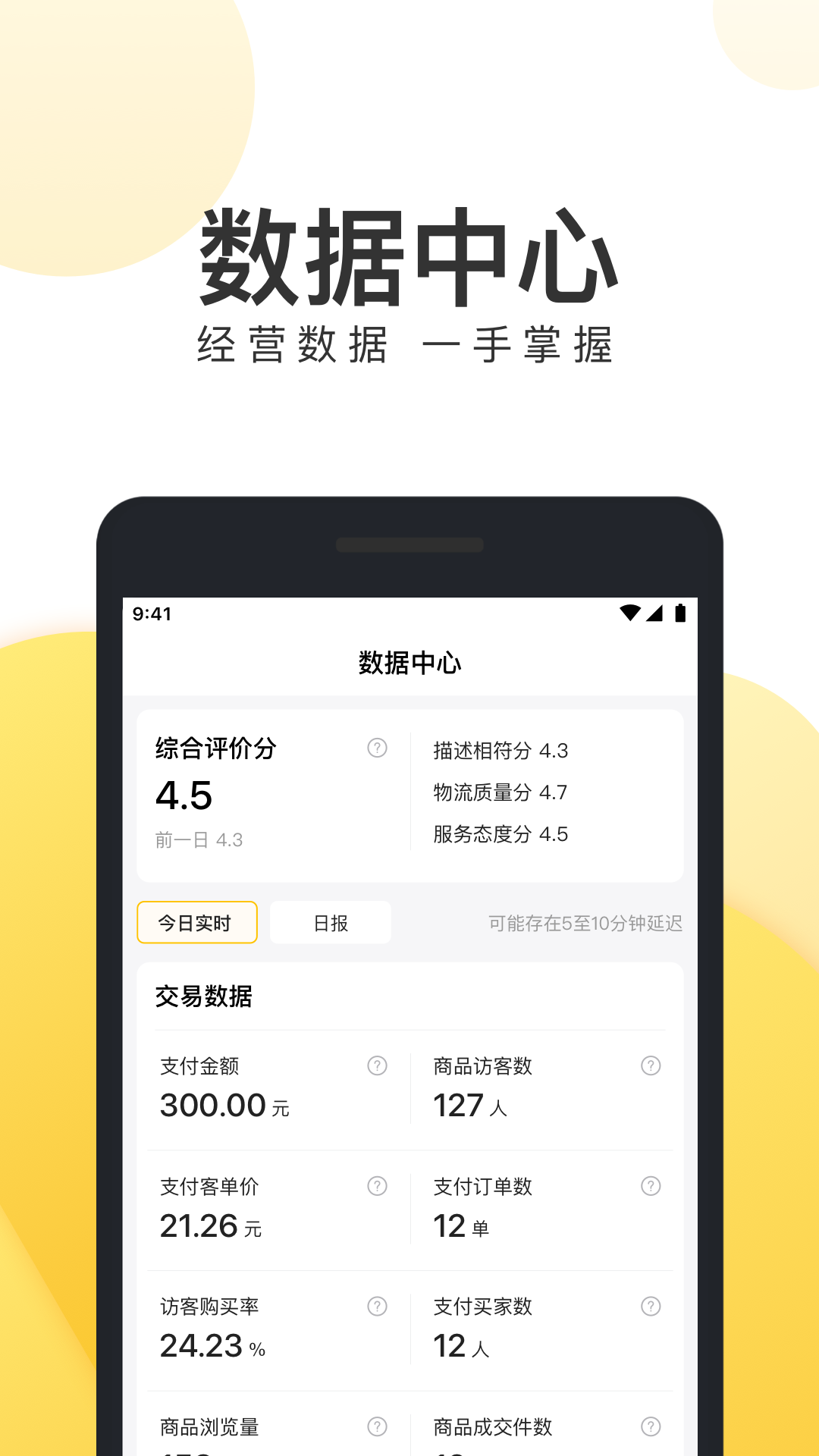Open help tooltip for 支付买家数
Screen dimensions: 819x1456
[651, 1307]
